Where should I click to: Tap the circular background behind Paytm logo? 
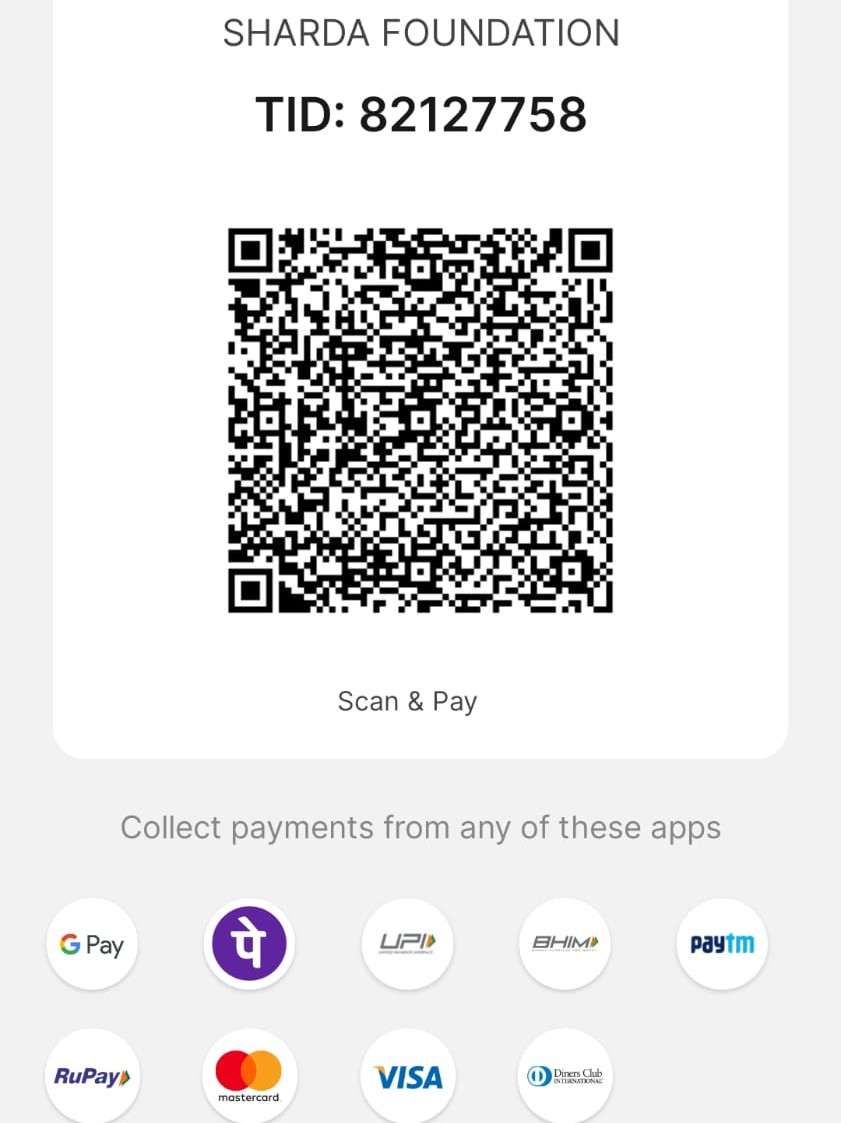click(721, 944)
